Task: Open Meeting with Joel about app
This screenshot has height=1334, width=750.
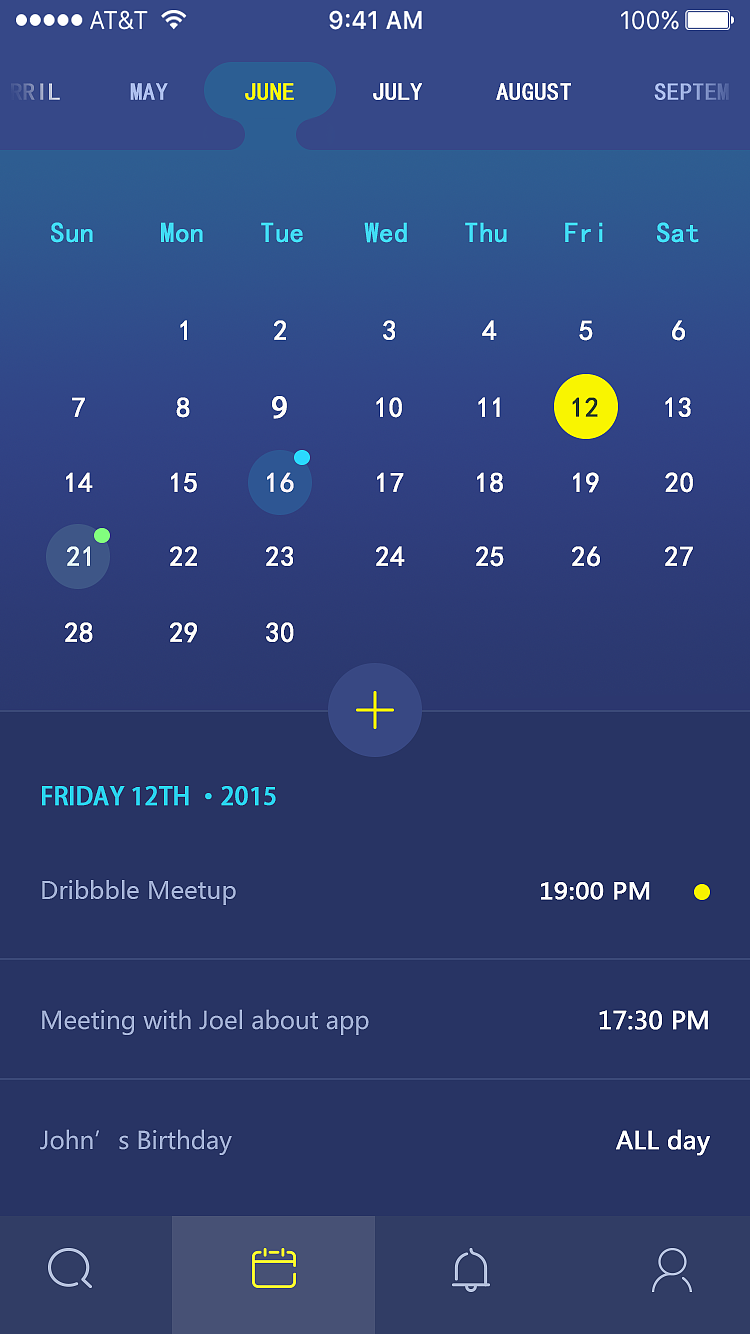Action: (374, 1020)
